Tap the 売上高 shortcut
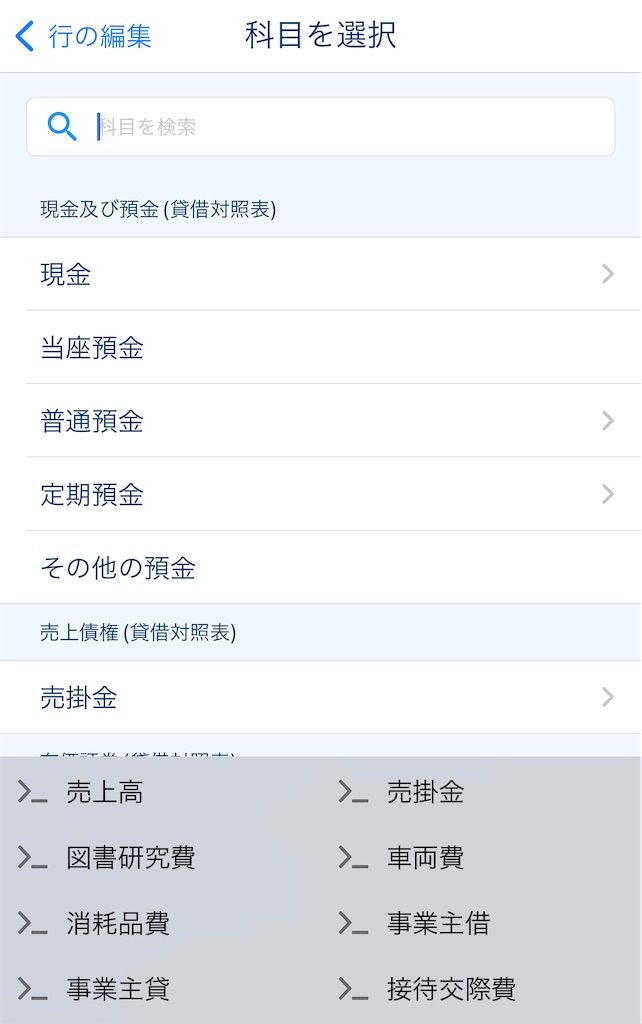 click(x=104, y=793)
